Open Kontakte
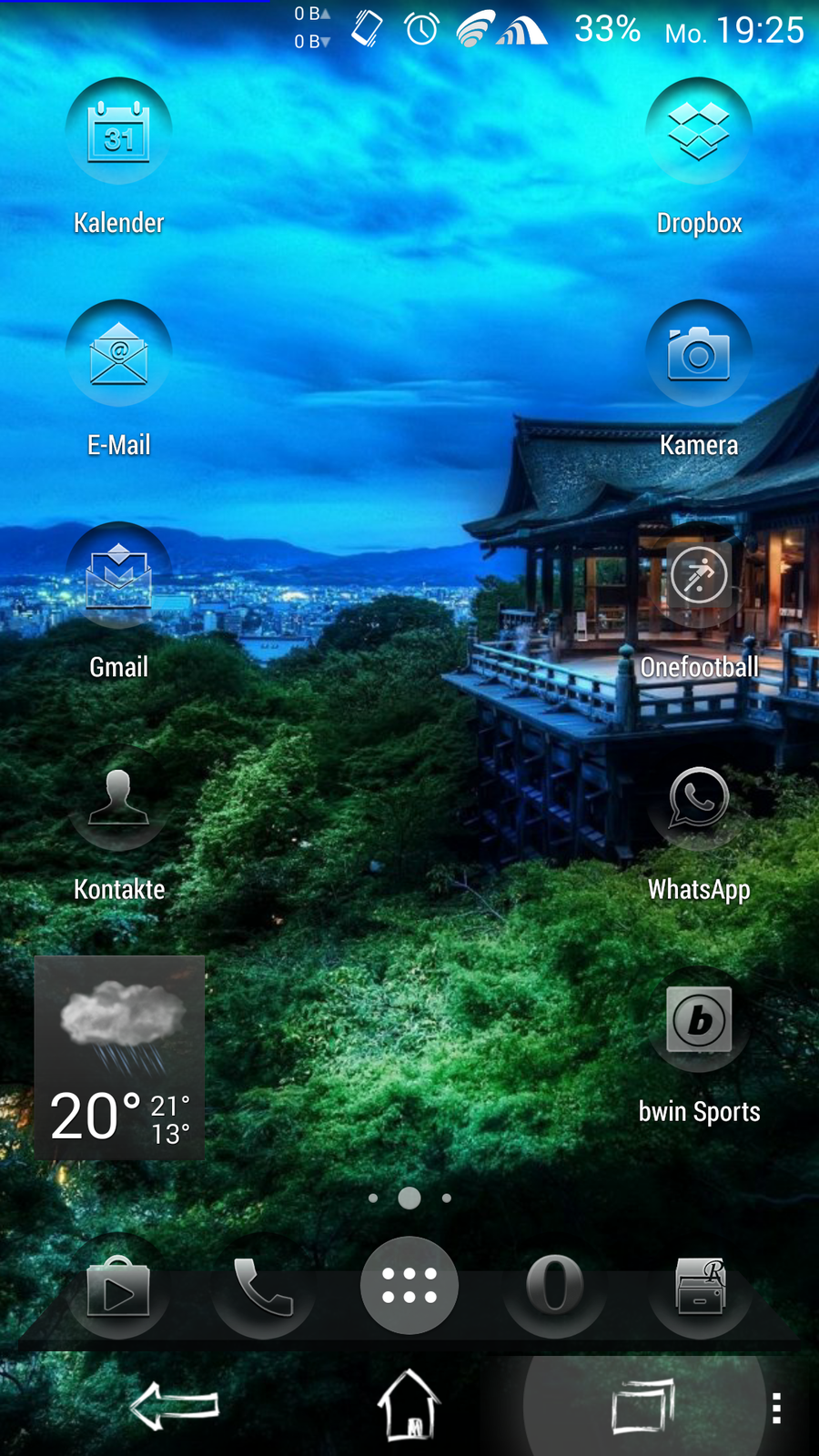The width and height of the screenshot is (819, 1456). (118, 799)
